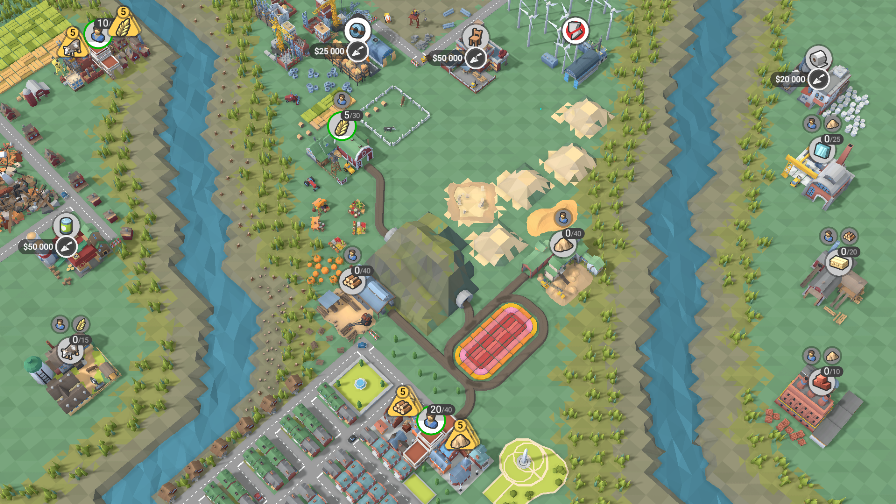Open the town passenger icon 20/40

431,421
